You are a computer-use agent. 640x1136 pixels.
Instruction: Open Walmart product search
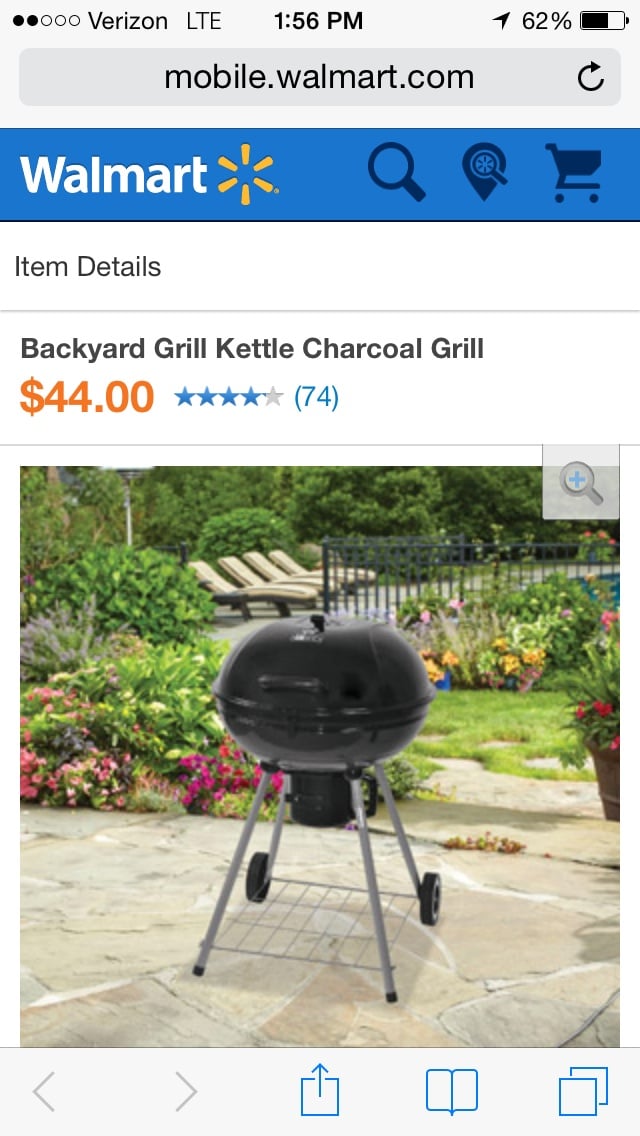point(396,173)
